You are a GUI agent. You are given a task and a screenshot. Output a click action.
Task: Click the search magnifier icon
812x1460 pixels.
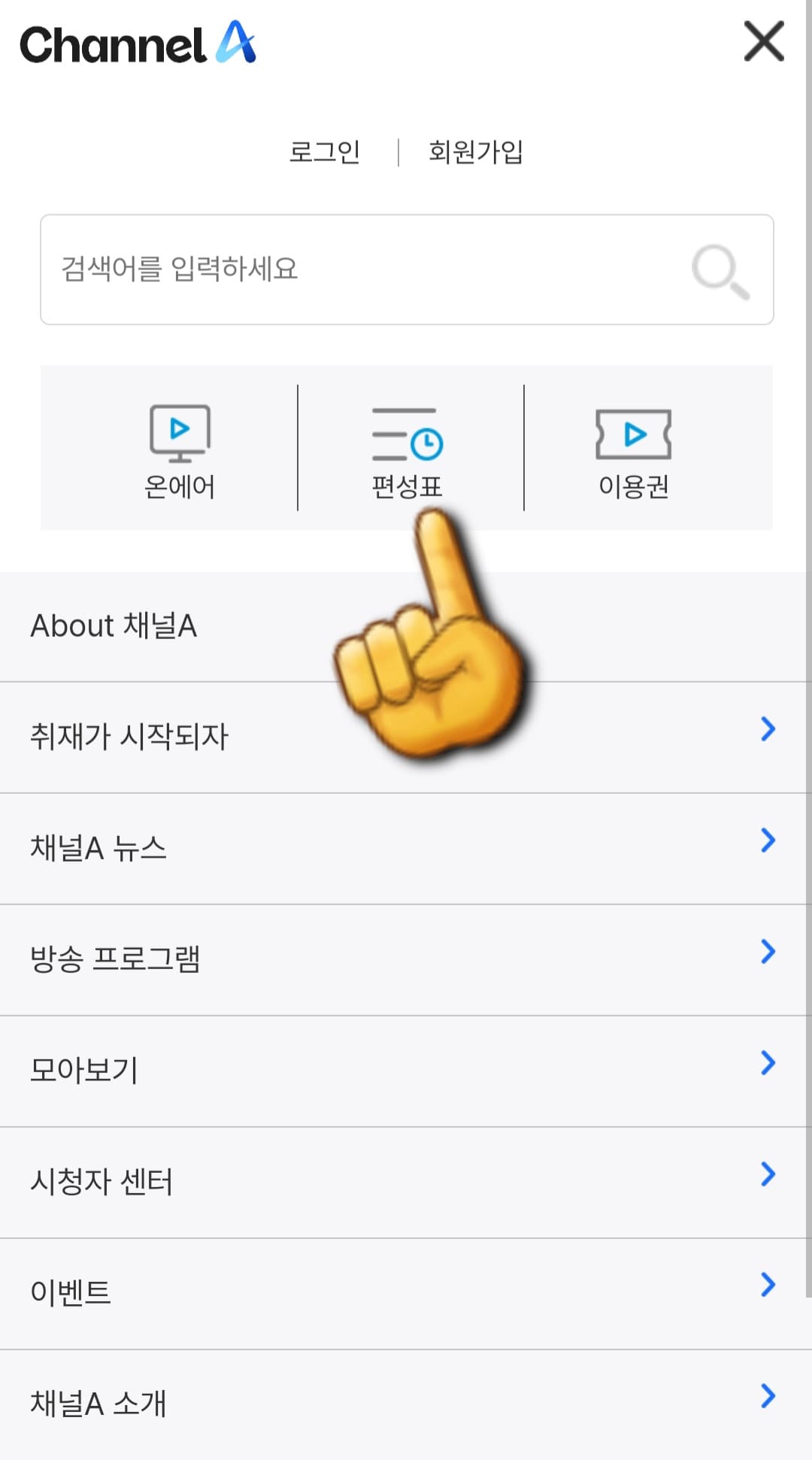tap(720, 271)
